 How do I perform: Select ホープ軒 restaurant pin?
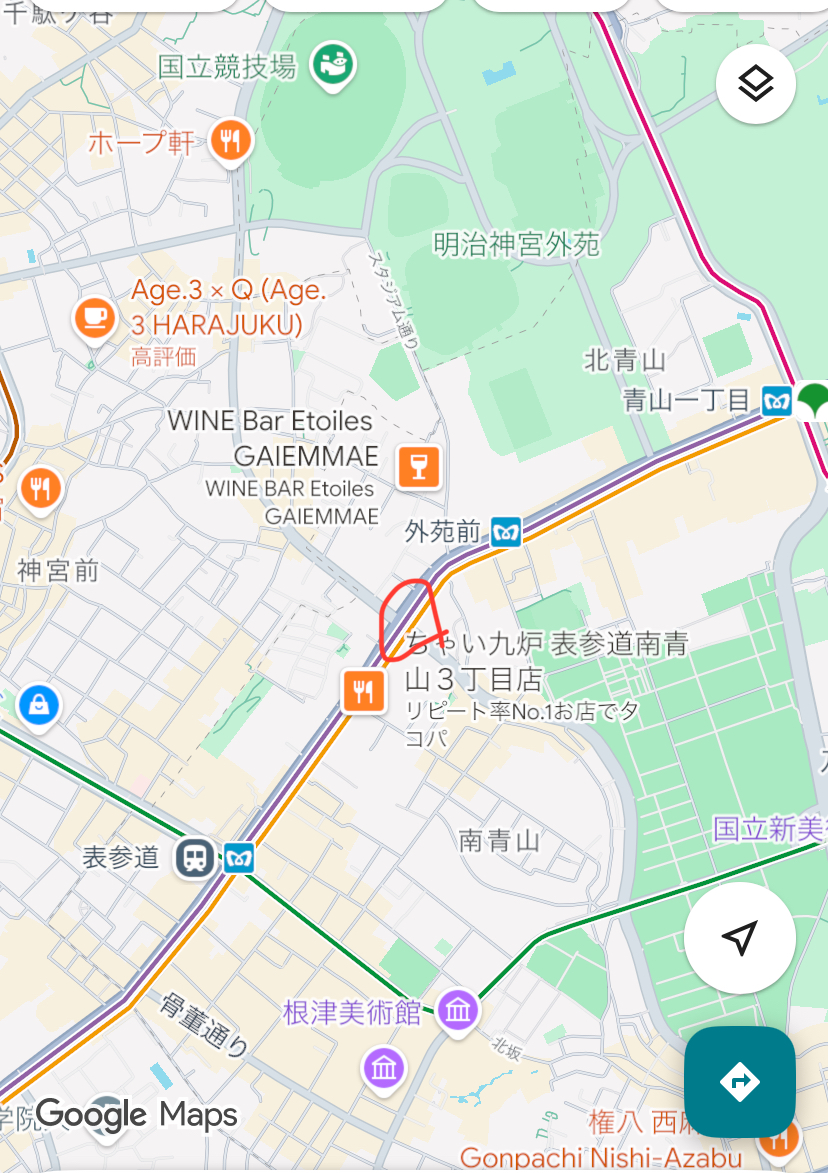(x=231, y=141)
